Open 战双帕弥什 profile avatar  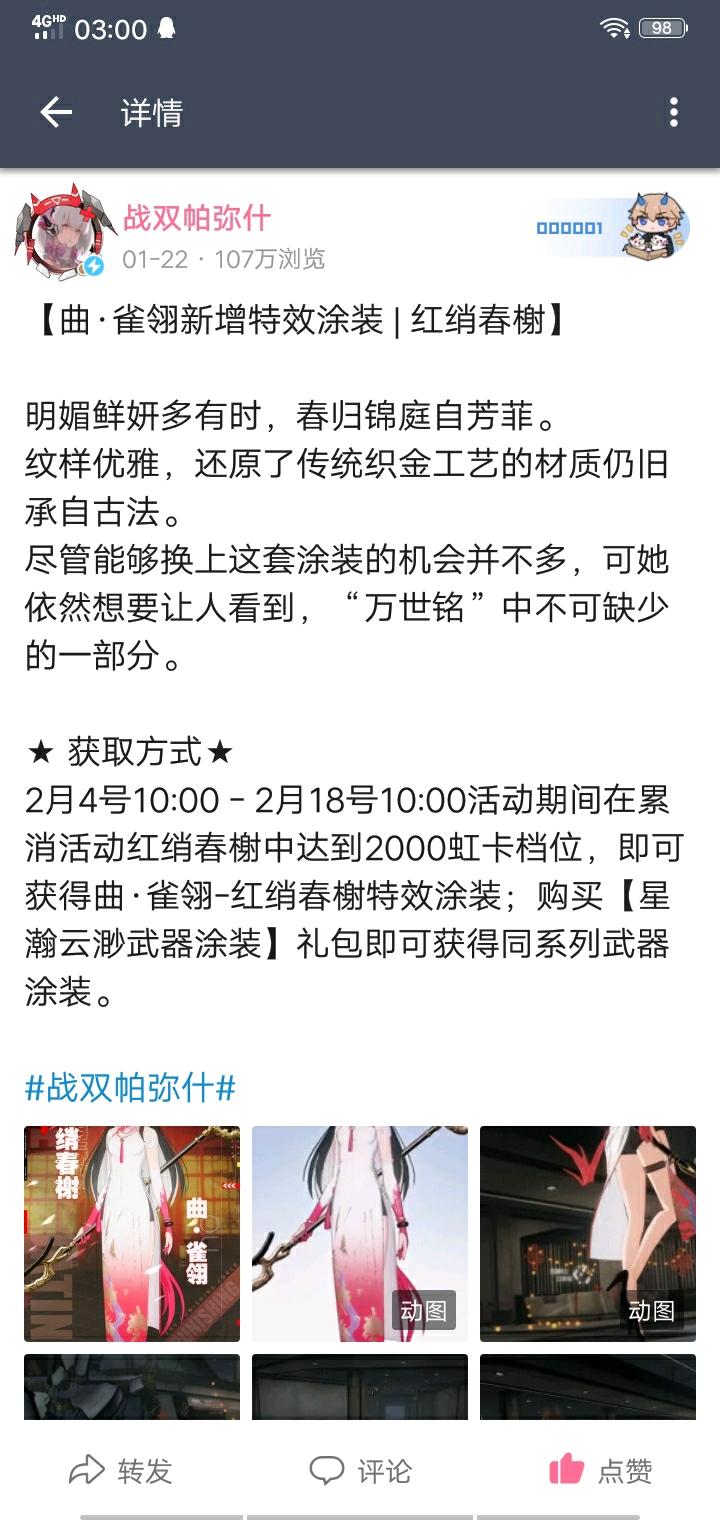[x=60, y=232]
